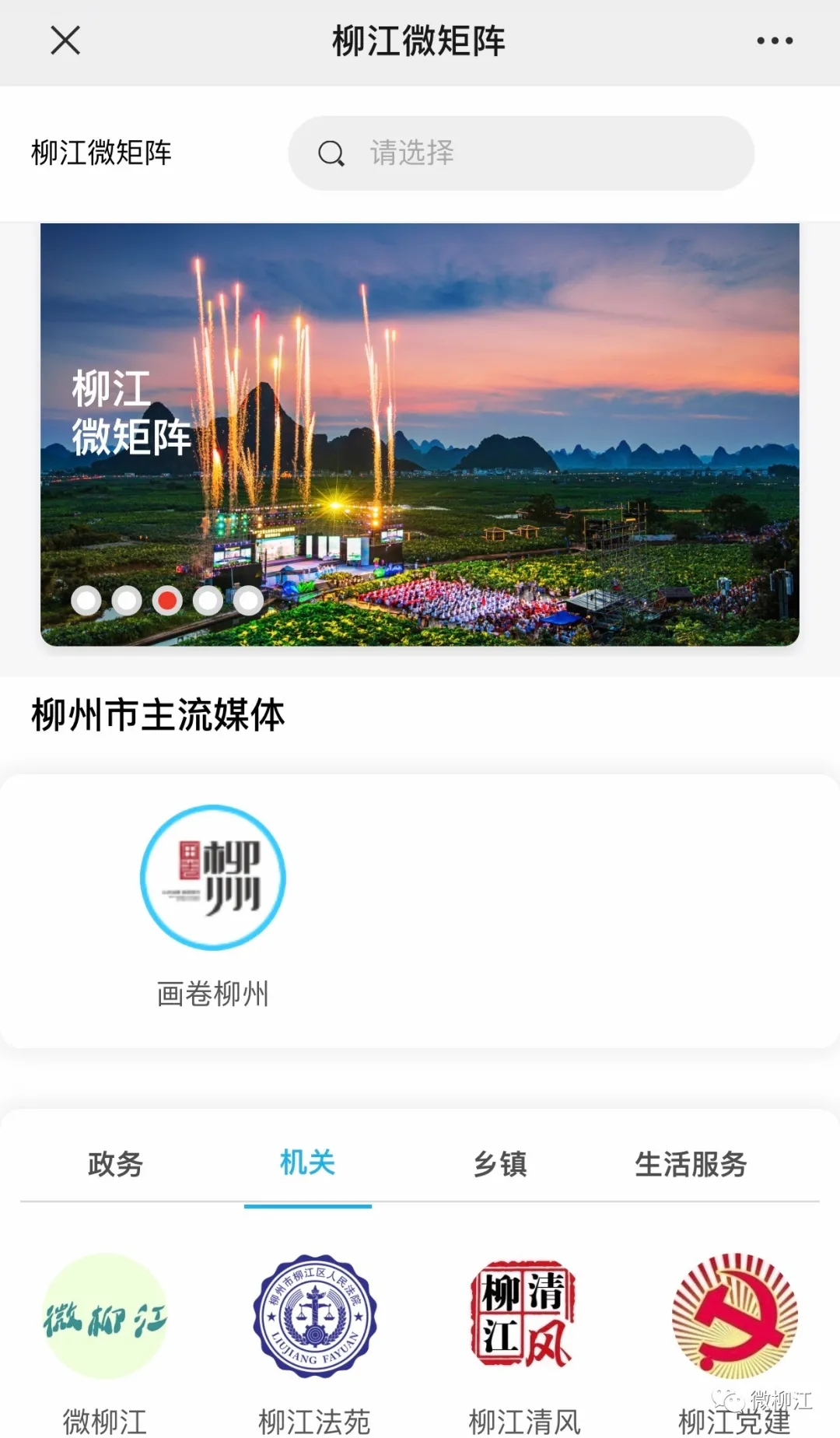Select the last banner slide dot

point(248,601)
